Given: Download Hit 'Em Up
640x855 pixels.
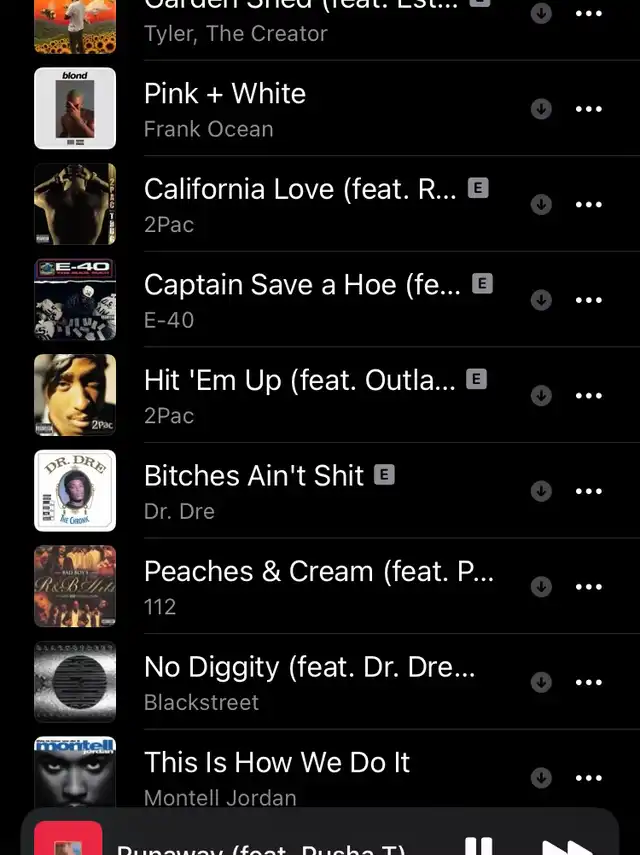Looking at the screenshot, I should (x=541, y=395).
